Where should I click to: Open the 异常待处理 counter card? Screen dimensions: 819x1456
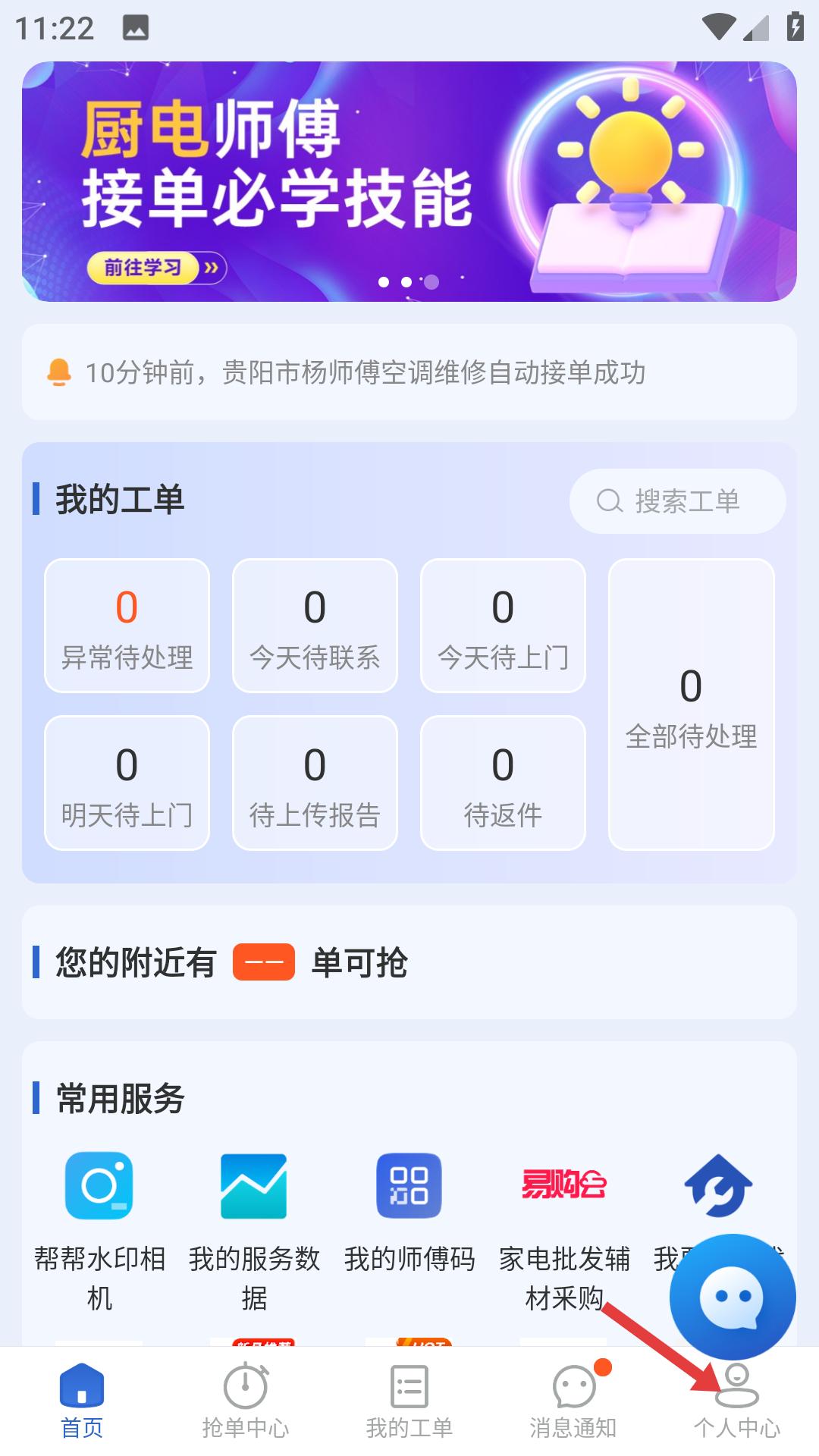(126, 626)
